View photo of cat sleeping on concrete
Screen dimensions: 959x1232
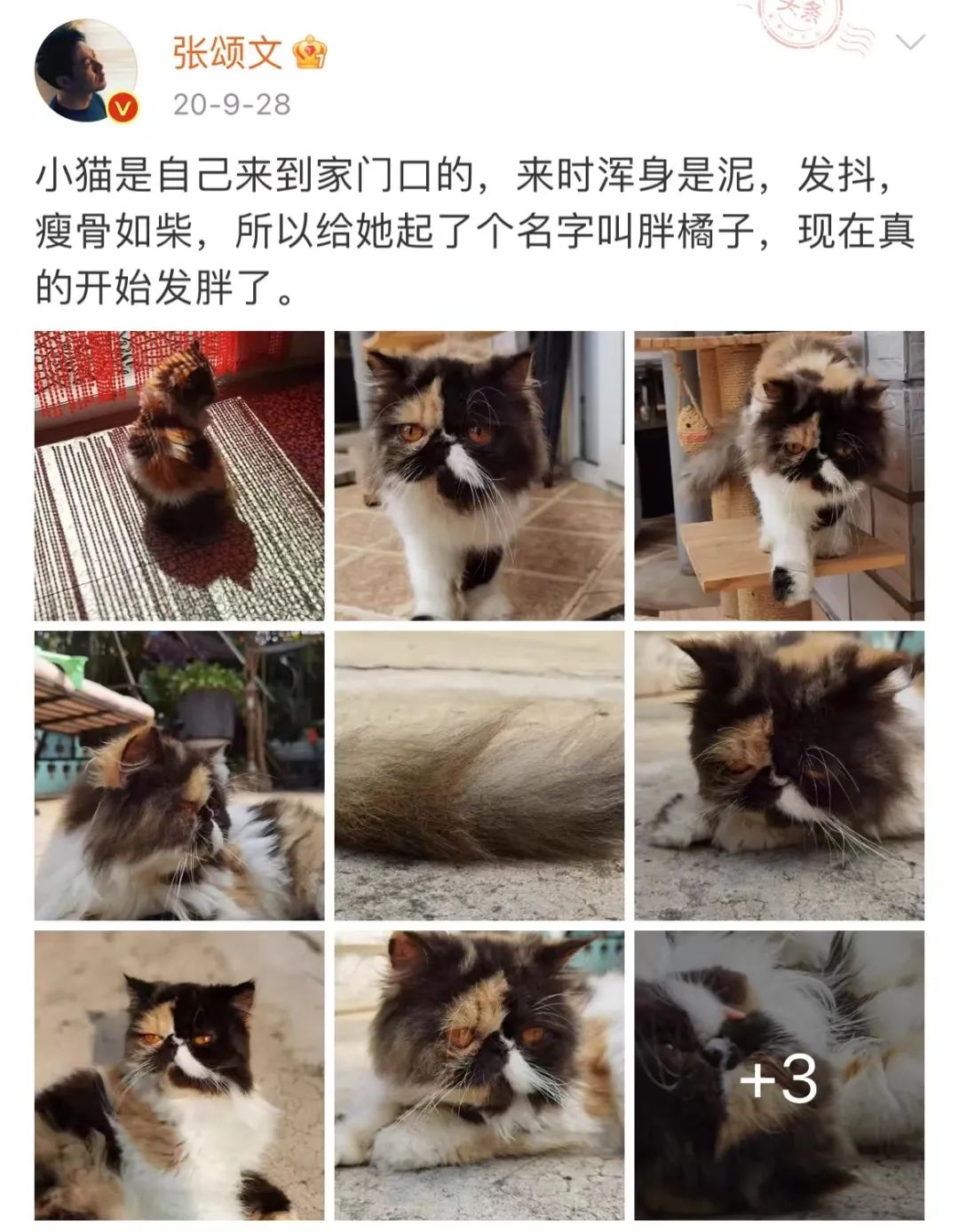pos(779,775)
